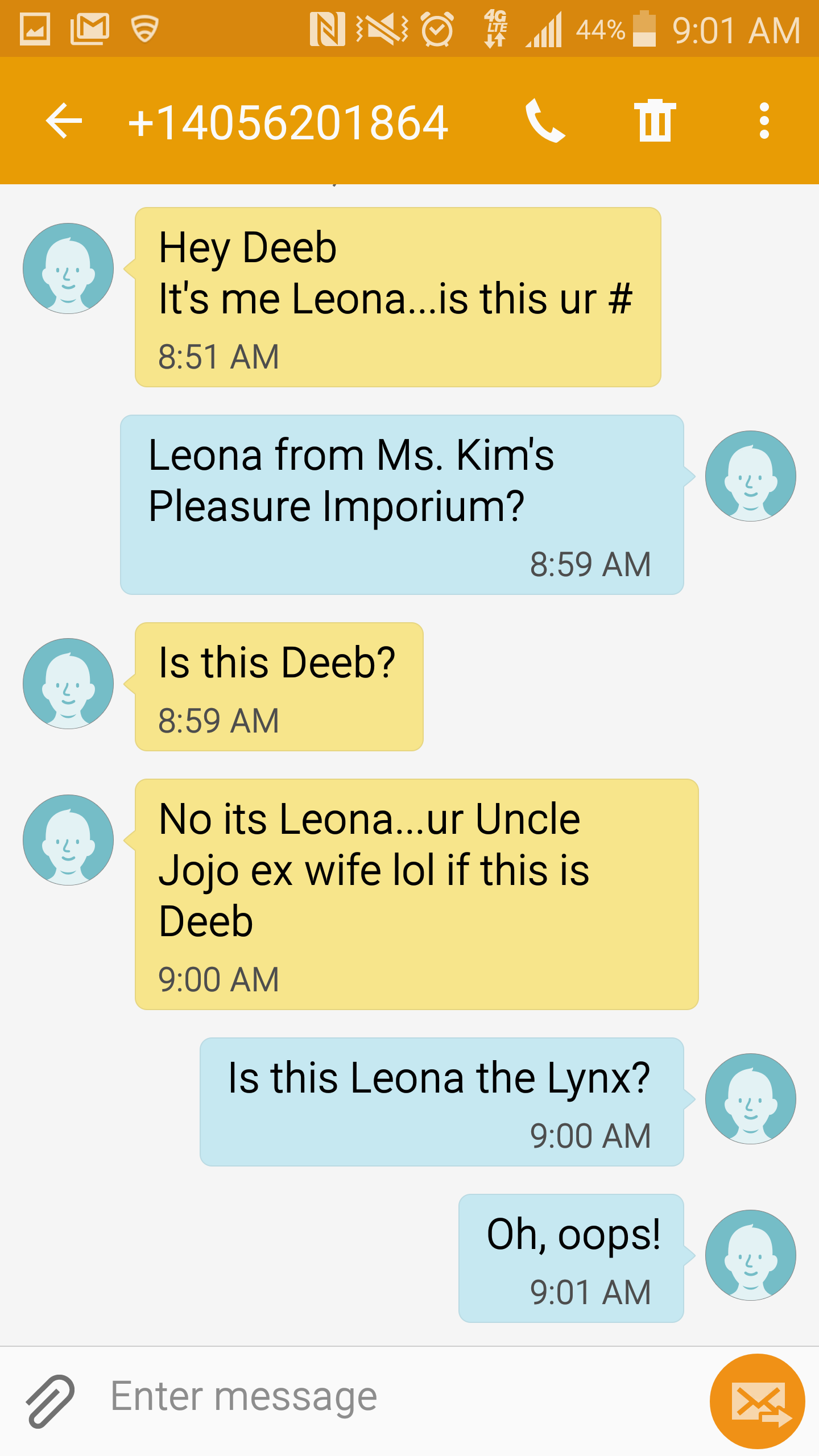Viewport: 819px width, 1456px height.
Task: Open the three-dot overflow menu
Action: click(x=764, y=121)
